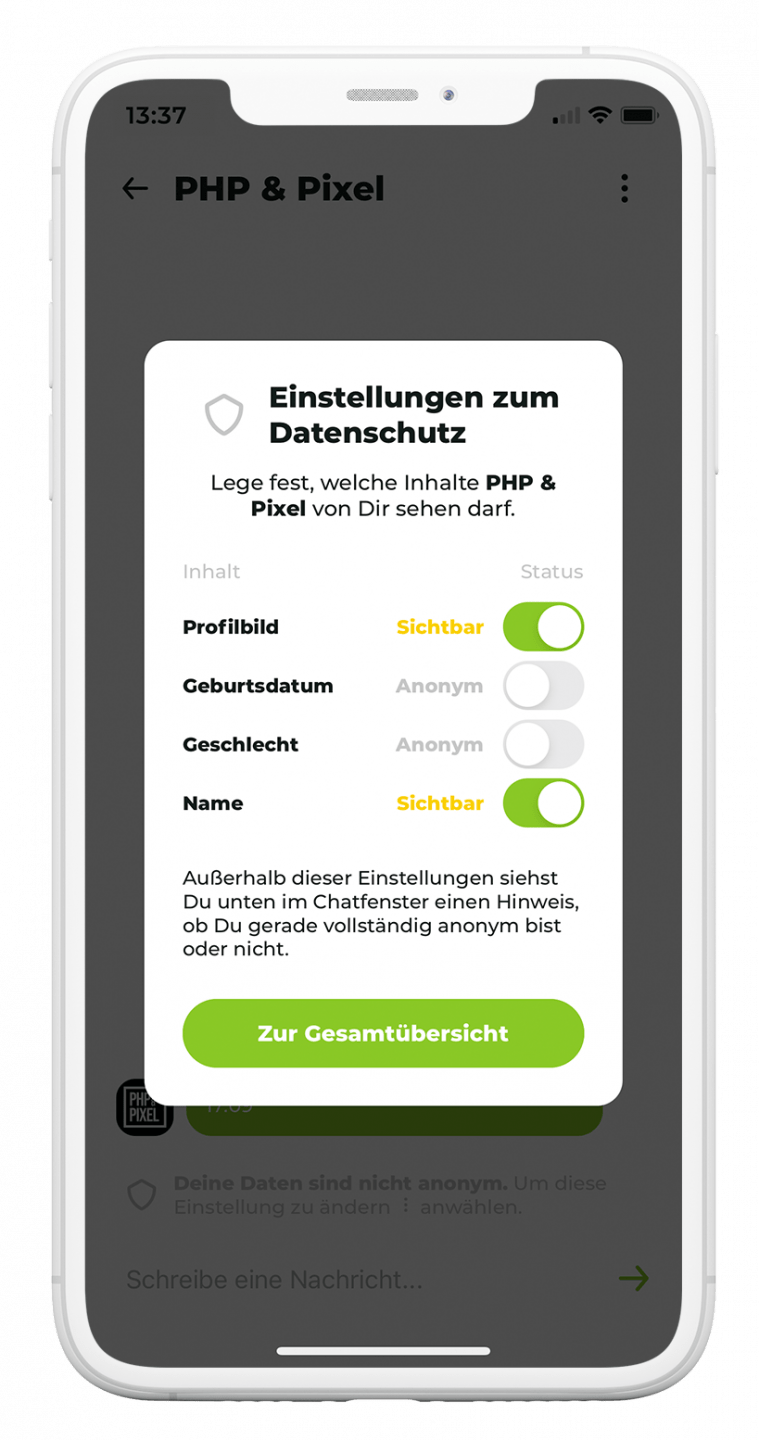Go back with the arrow icon
The width and height of the screenshot is (759, 1440).
(x=135, y=189)
